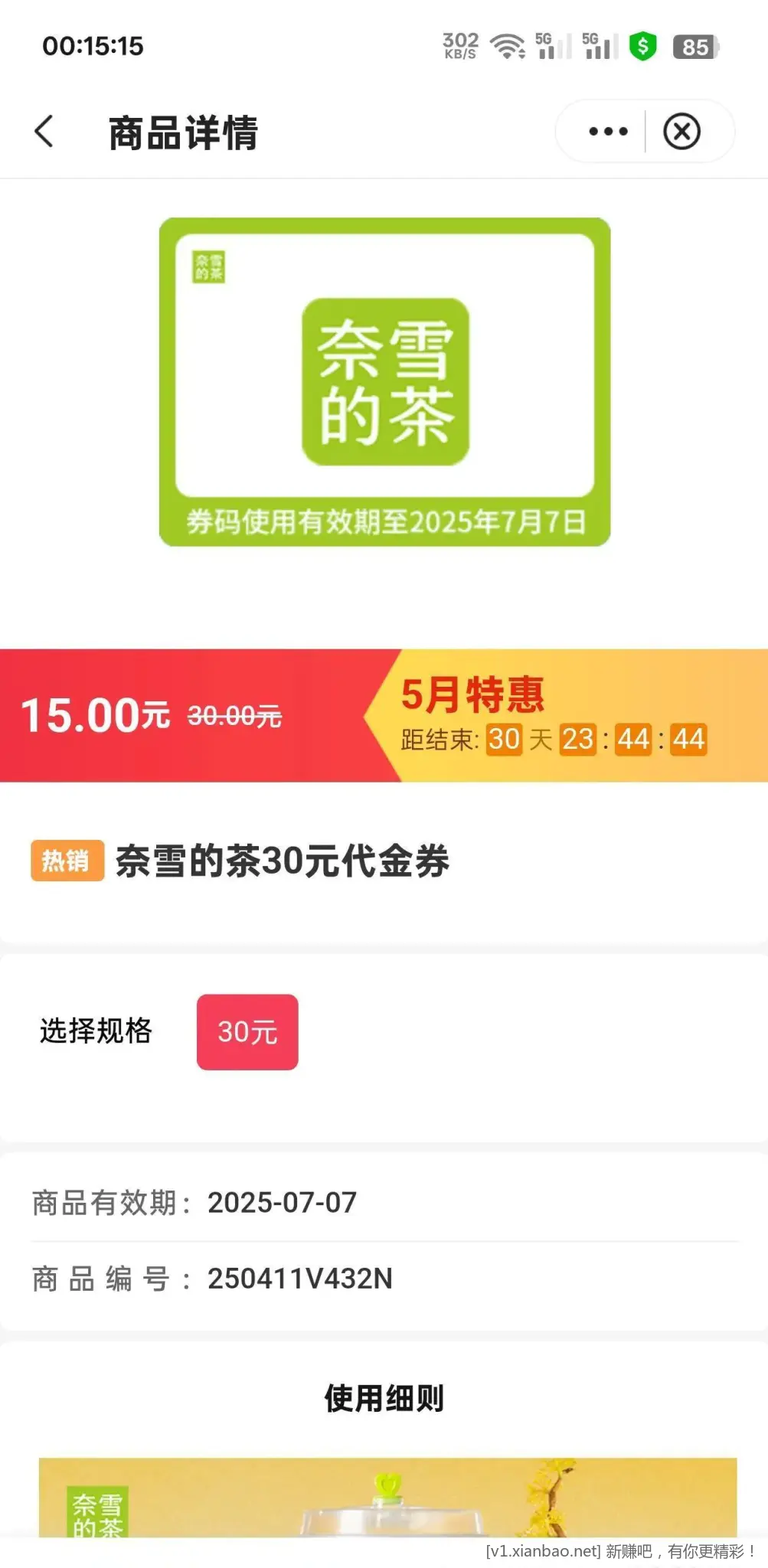The height and width of the screenshot is (1568, 768).
Task: Go back from the 商品详情 page
Action: (44, 132)
